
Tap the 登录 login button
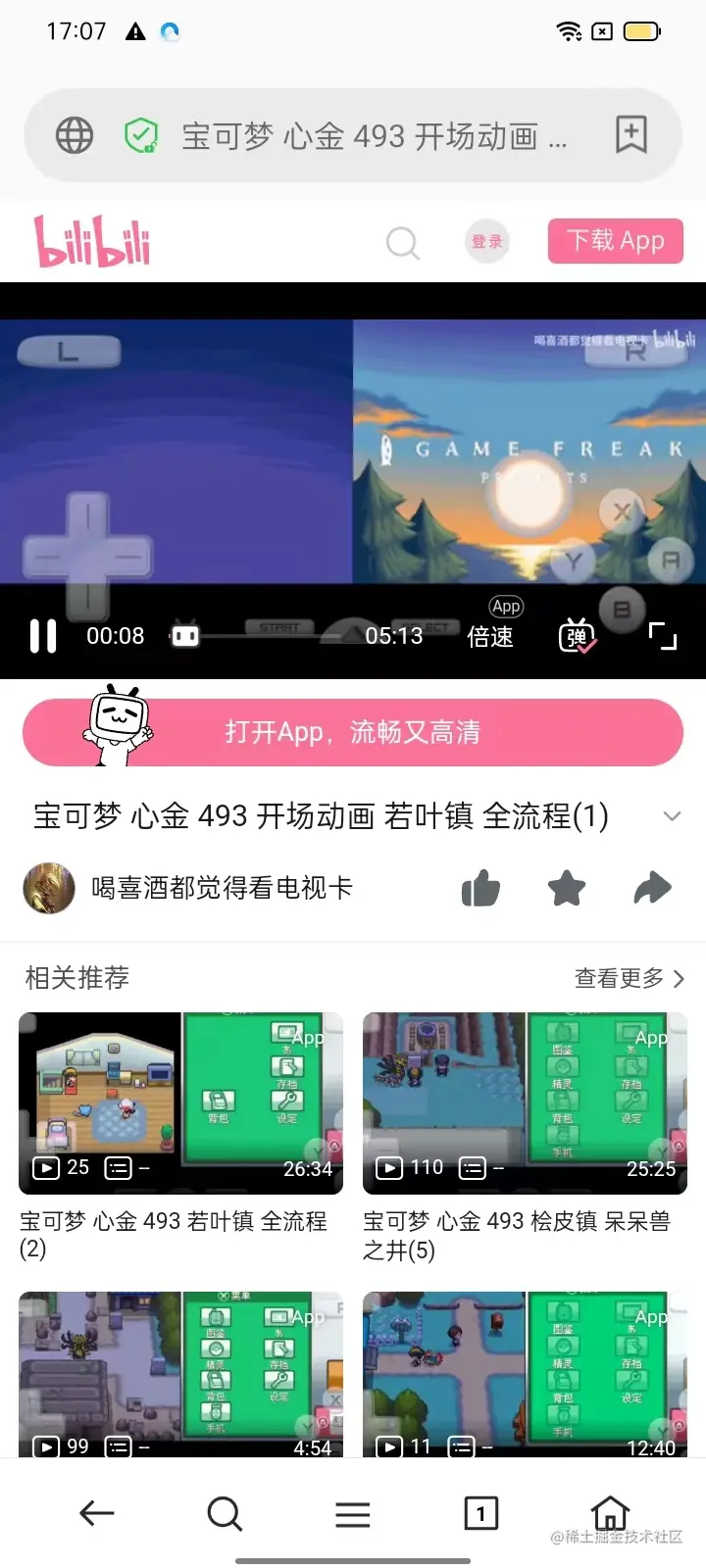tap(486, 242)
